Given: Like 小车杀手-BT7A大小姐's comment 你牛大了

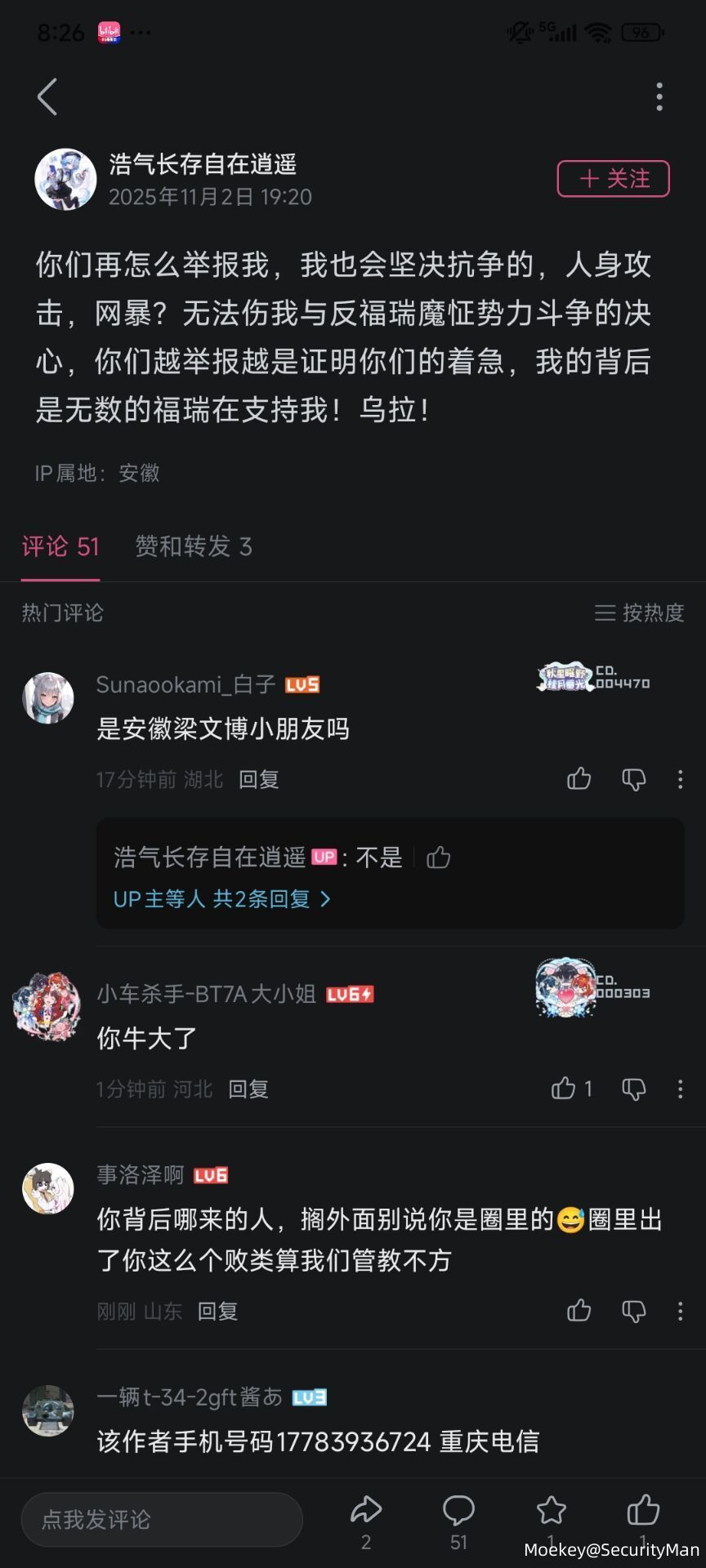Looking at the screenshot, I should (x=564, y=1089).
